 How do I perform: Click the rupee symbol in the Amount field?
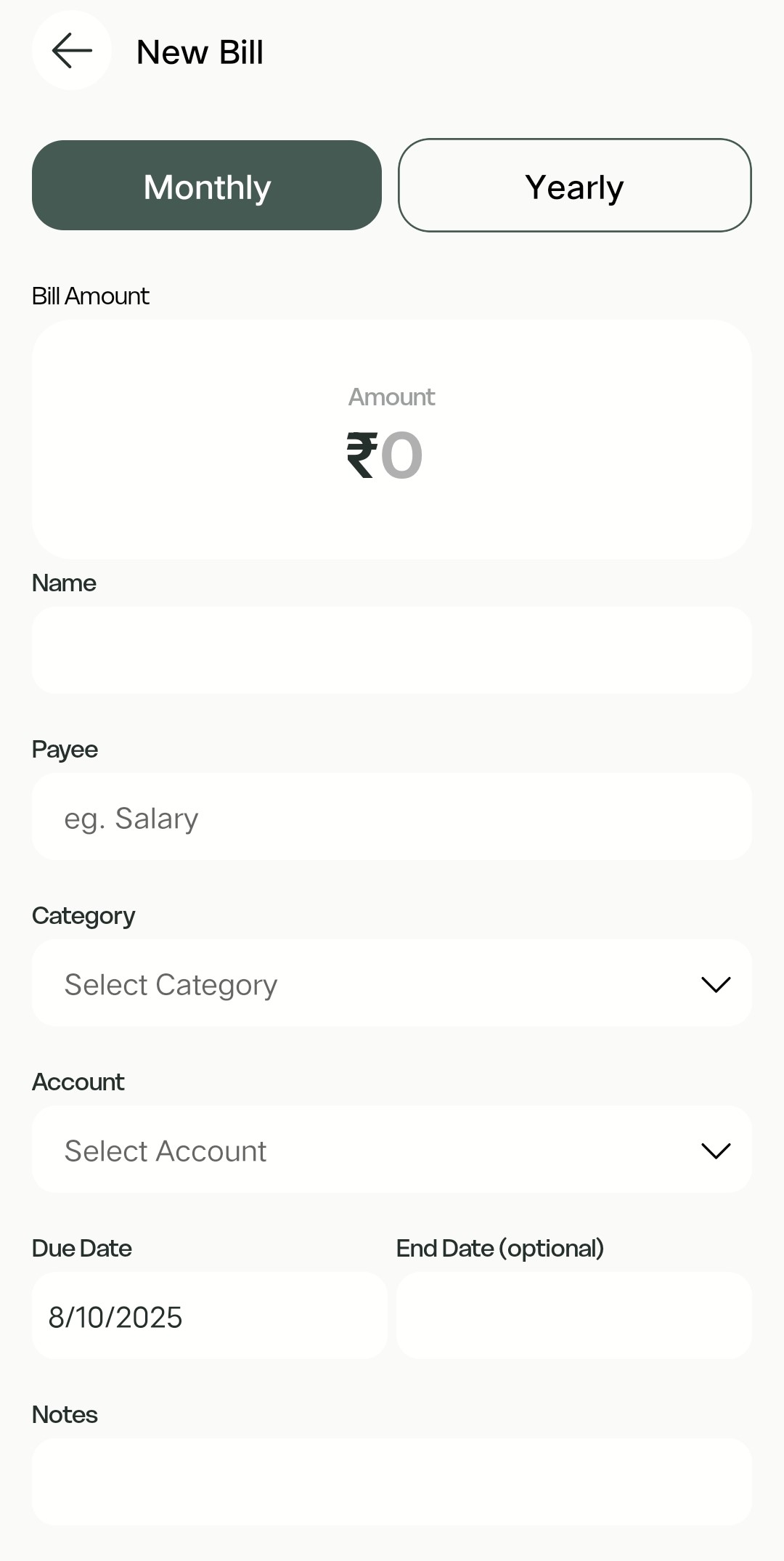point(362,454)
